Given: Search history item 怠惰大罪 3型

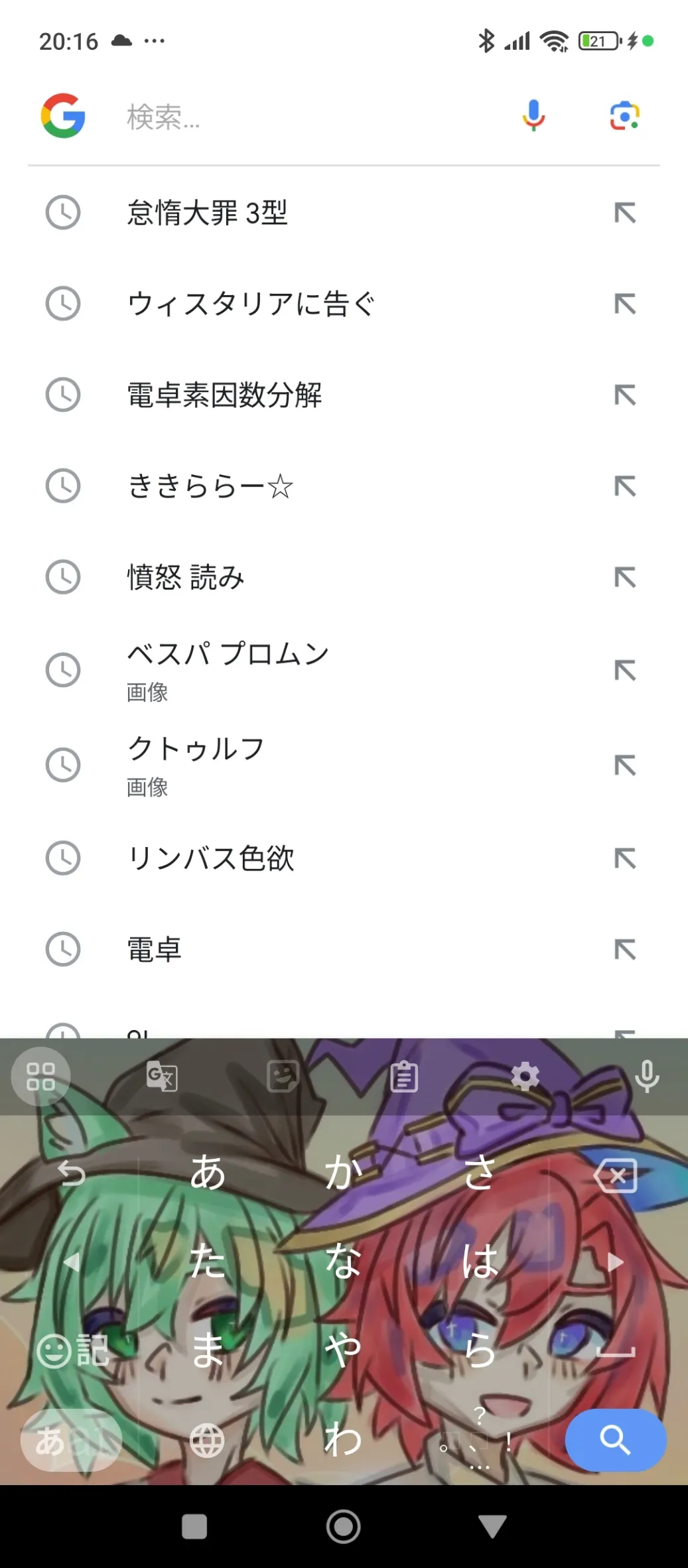Looking at the screenshot, I should pos(207,213).
